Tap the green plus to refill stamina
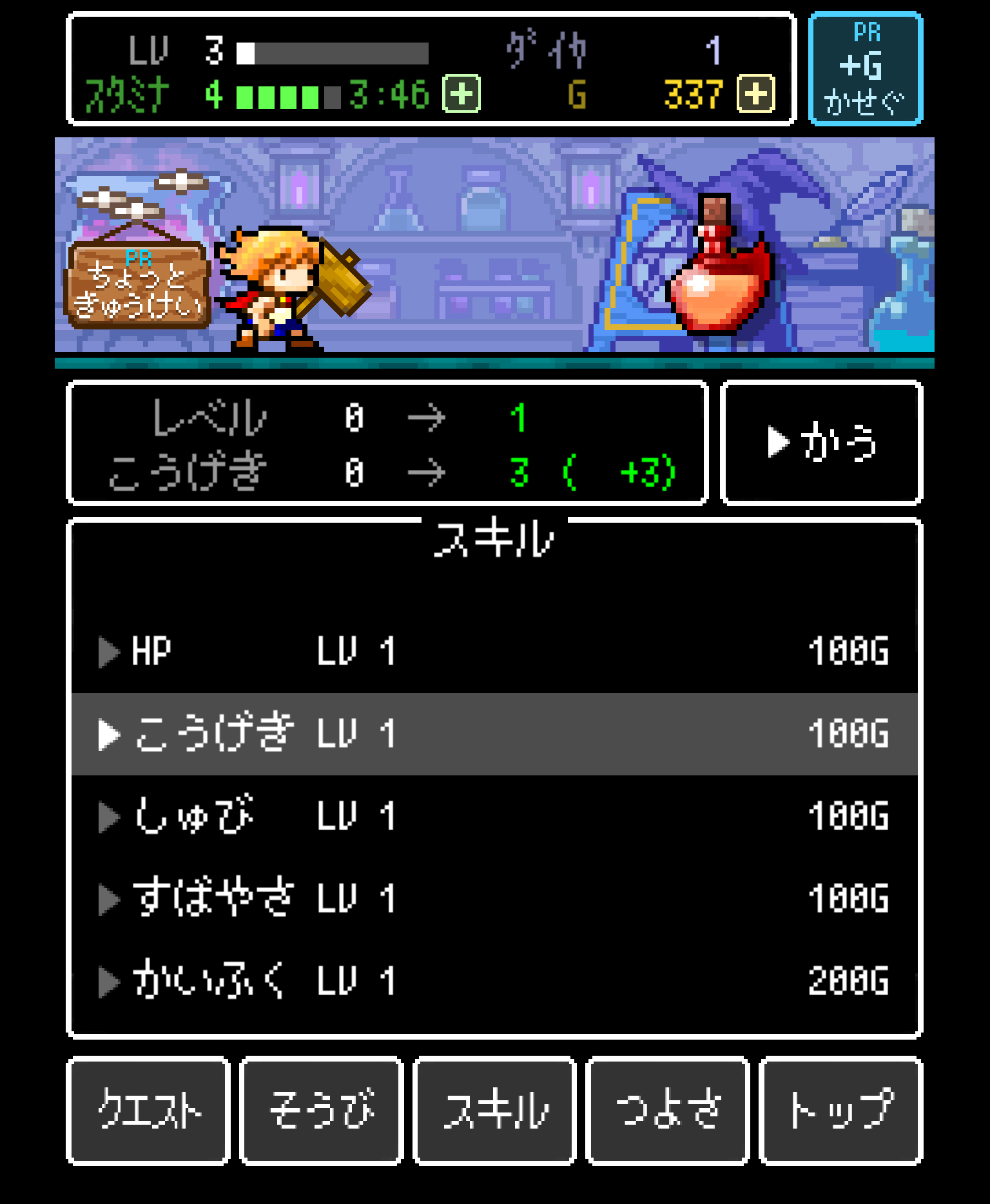Image resolution: width=990 pixels, height=1204 pixels. (461, 93)
